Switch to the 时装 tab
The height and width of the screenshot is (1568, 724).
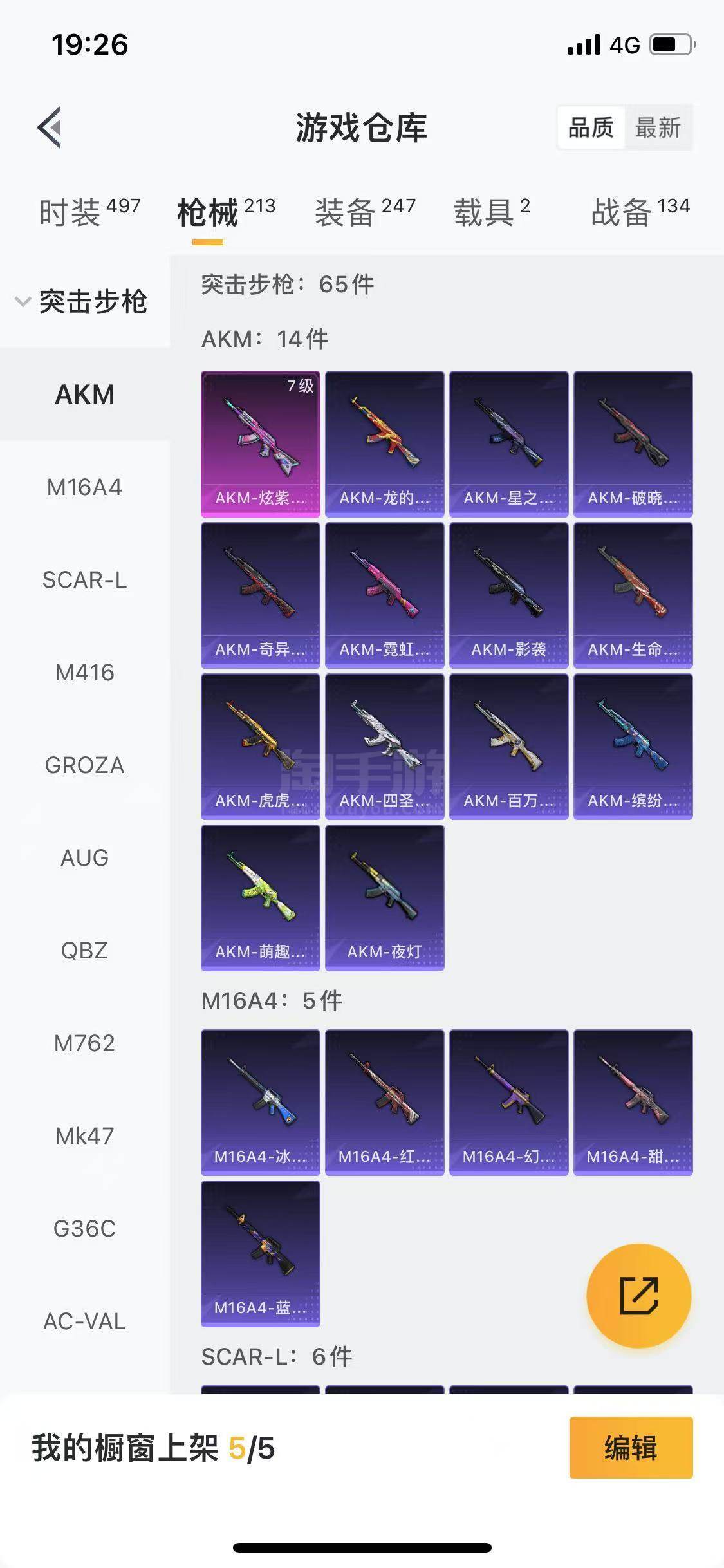click(x=89, y=212)
